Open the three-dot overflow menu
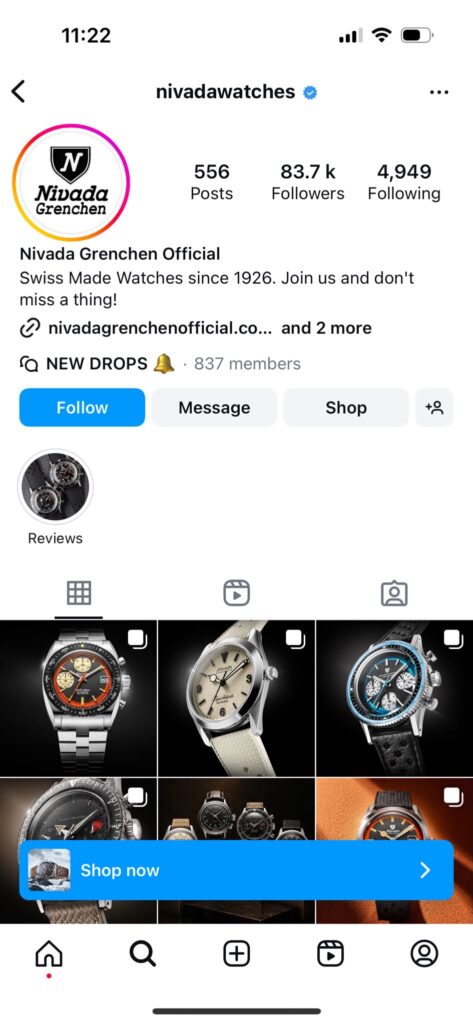This screenshot has width=473, height=1024. [439, 93]
